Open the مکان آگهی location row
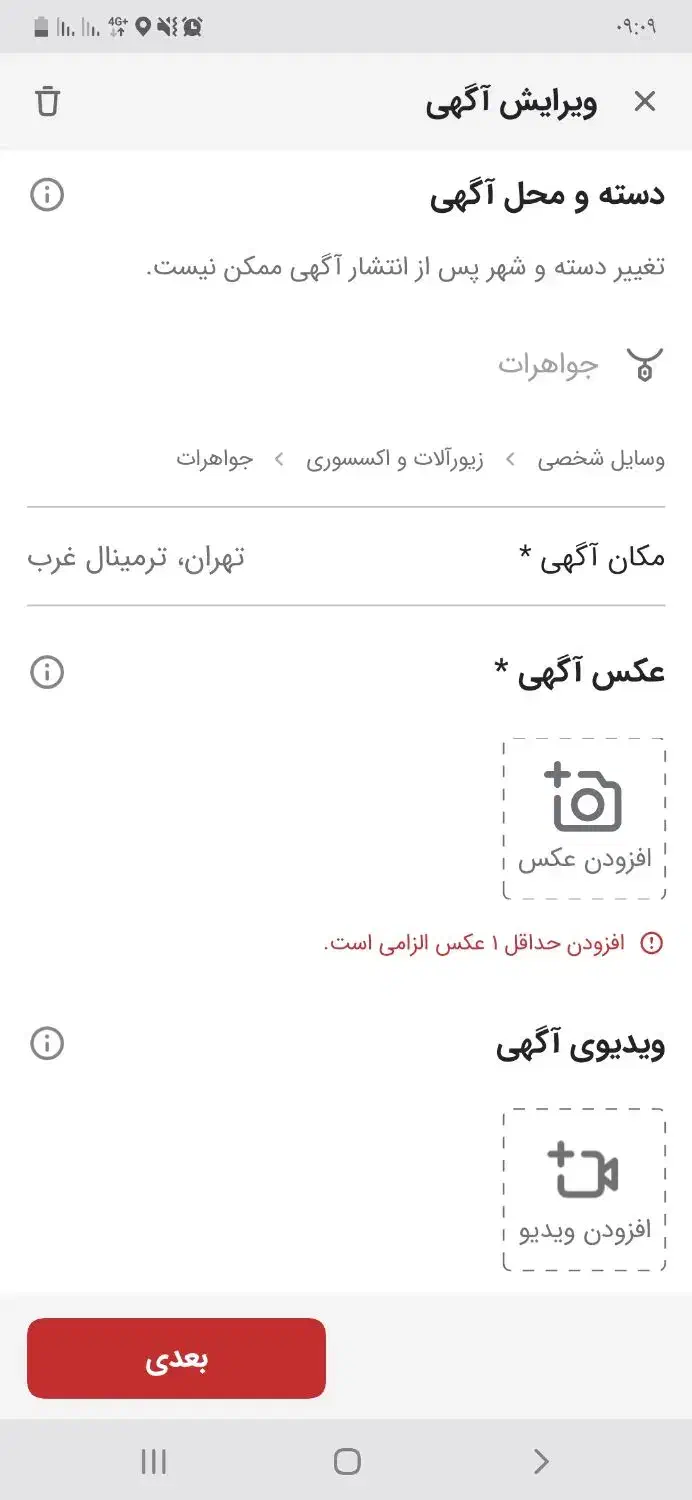The image size is (692, 1500). 346,557
